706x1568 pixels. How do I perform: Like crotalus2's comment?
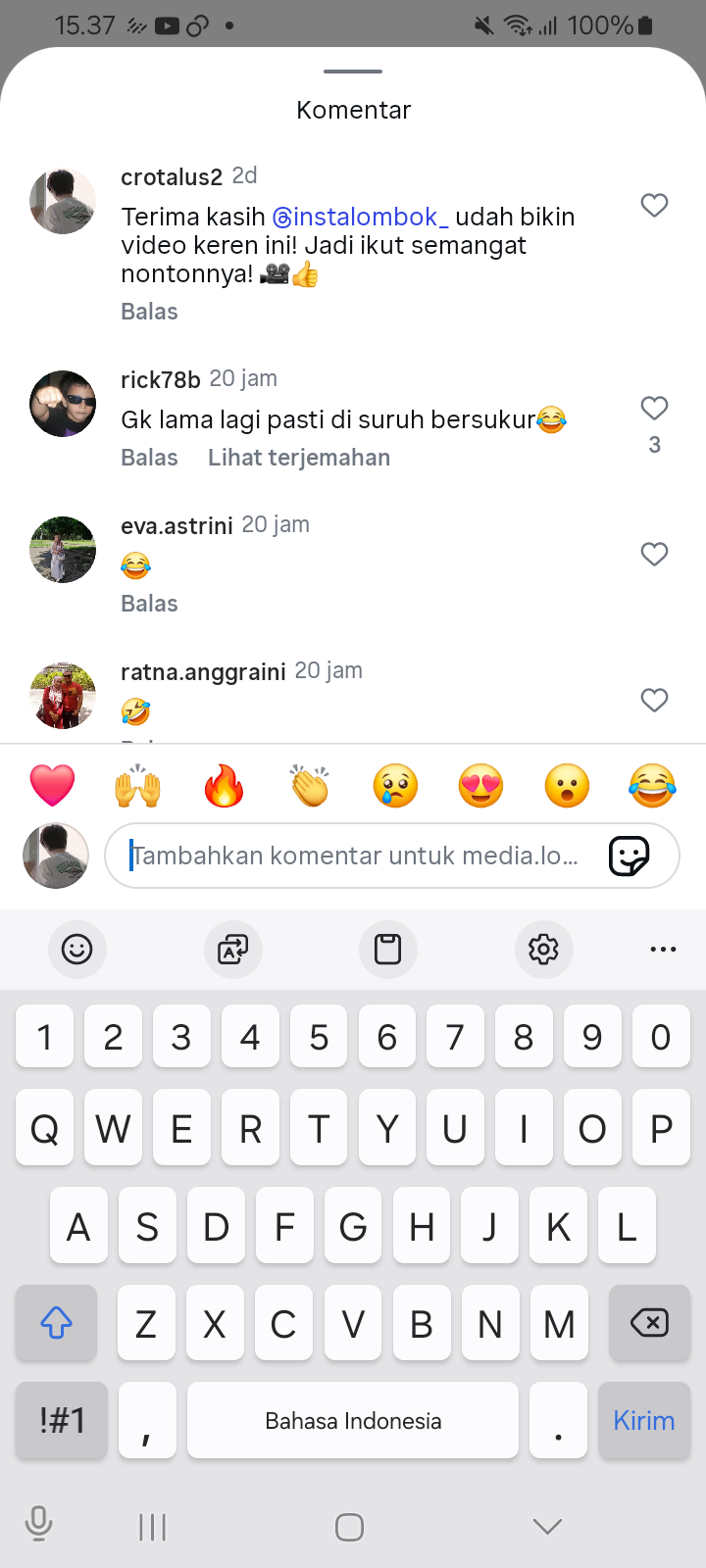(654, 205)
